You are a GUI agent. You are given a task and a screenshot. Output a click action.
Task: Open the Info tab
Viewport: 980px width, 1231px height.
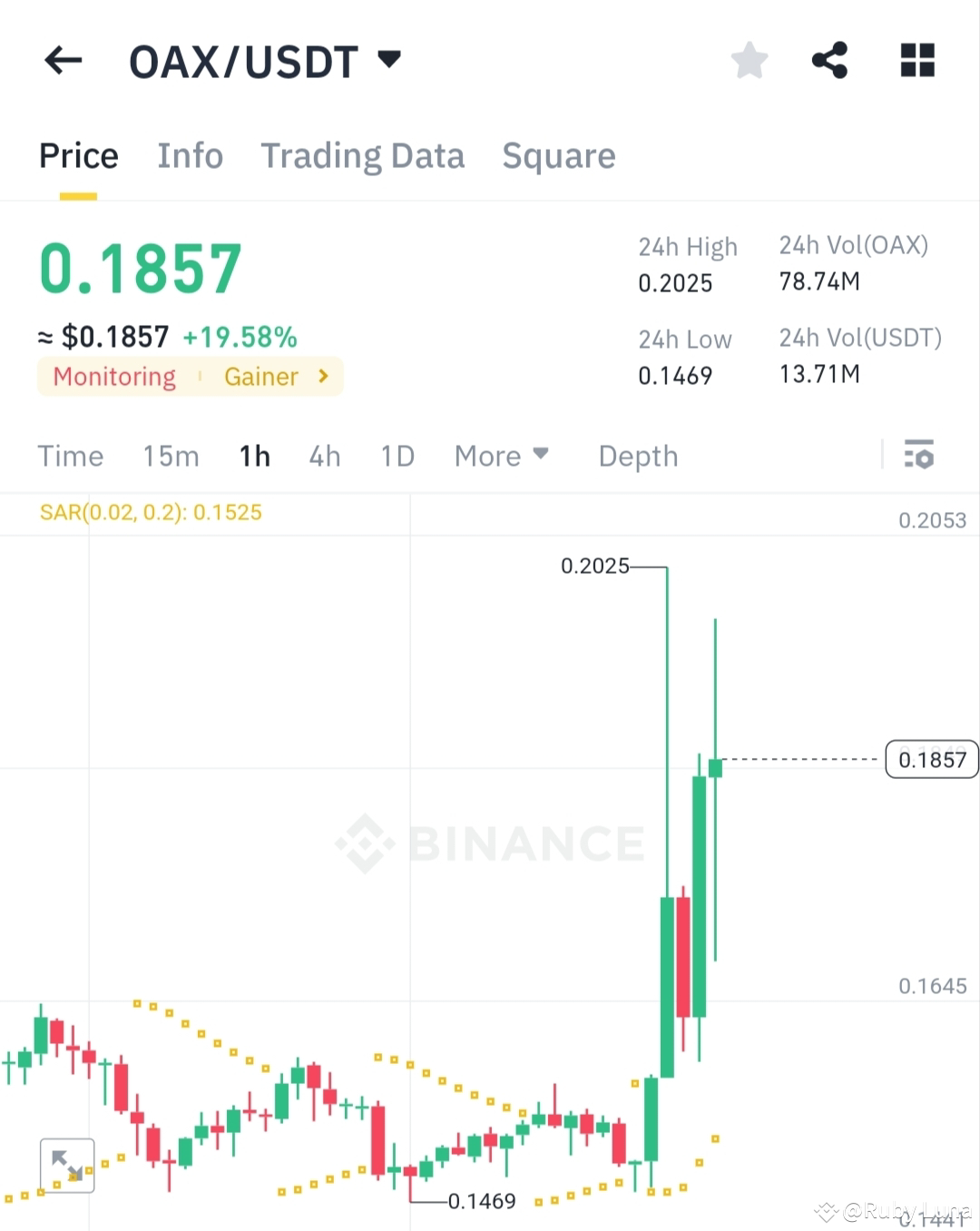[191, 155]
